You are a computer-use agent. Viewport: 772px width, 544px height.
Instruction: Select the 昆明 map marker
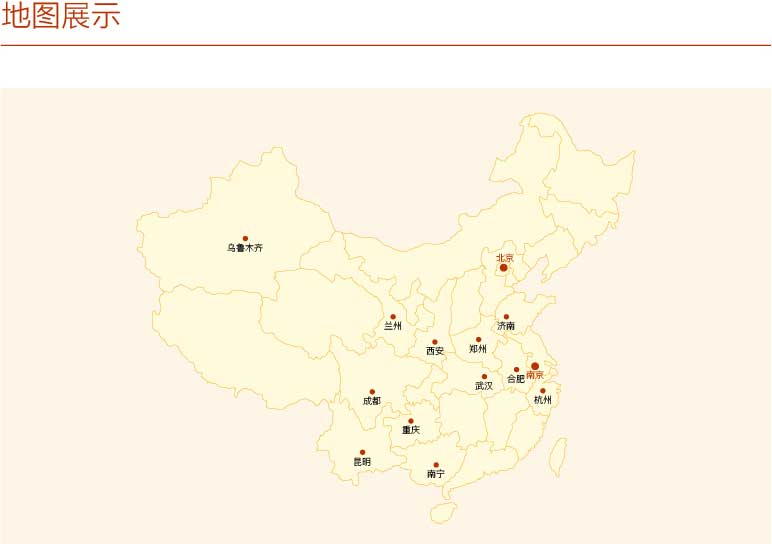[362, 453]
